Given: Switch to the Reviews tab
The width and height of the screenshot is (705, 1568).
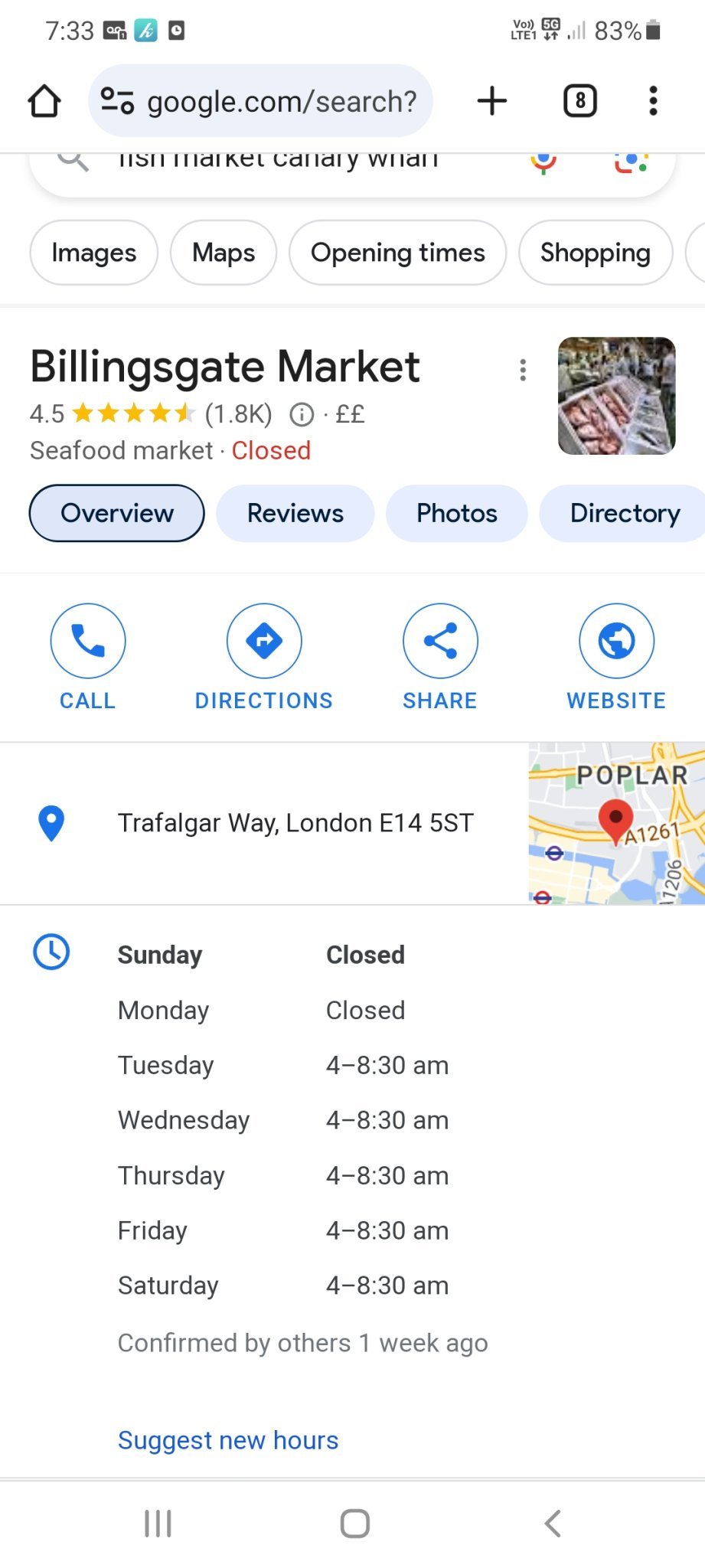Looking at the screenshot, I should click(295, 513).
